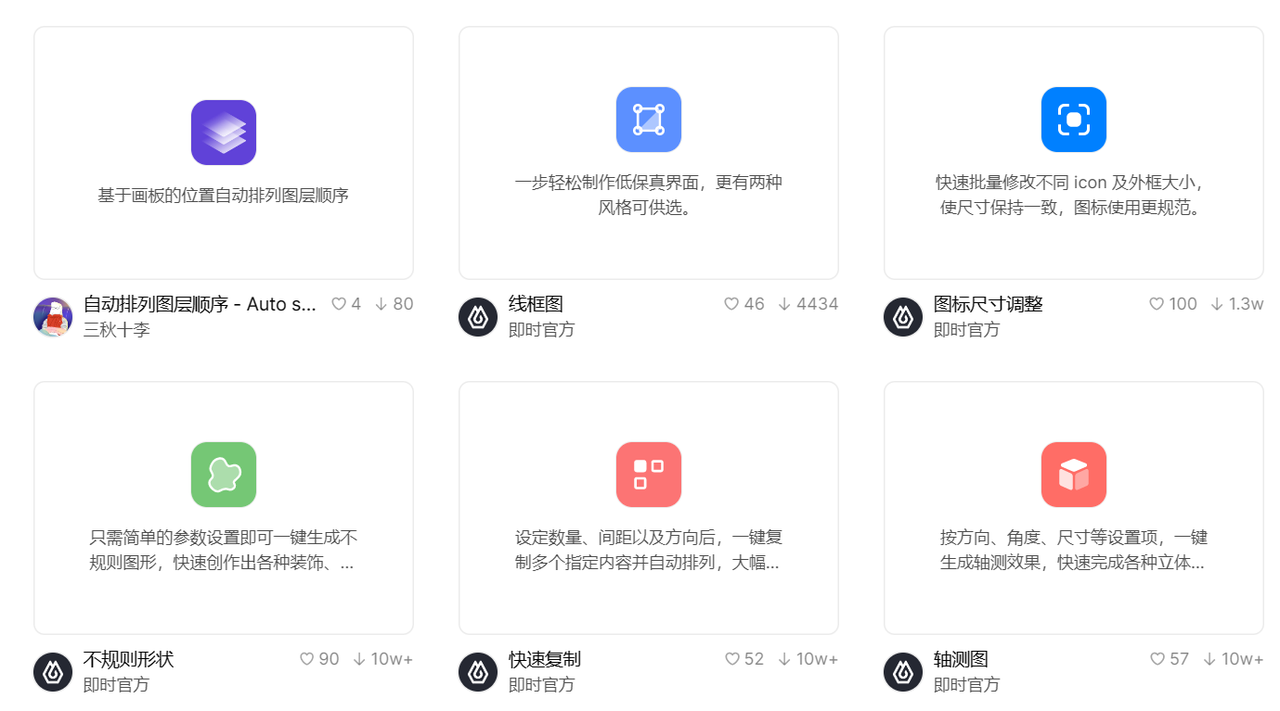Screen dimensions: 1280x711
Task: Like the 图标尺寸调整 plugin
Action: (x=1156, y=304)
